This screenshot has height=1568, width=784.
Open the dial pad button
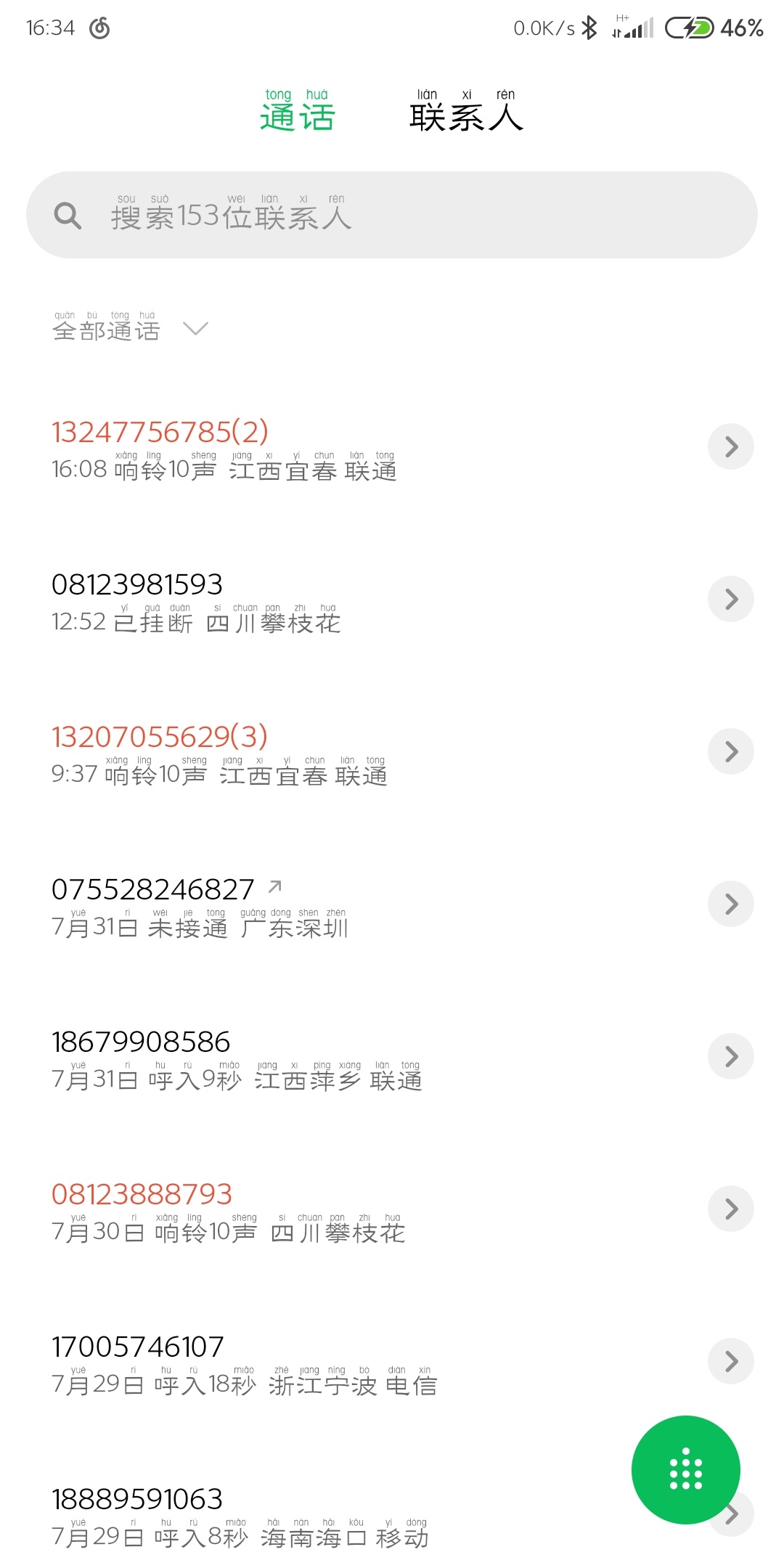(685, 1470)
